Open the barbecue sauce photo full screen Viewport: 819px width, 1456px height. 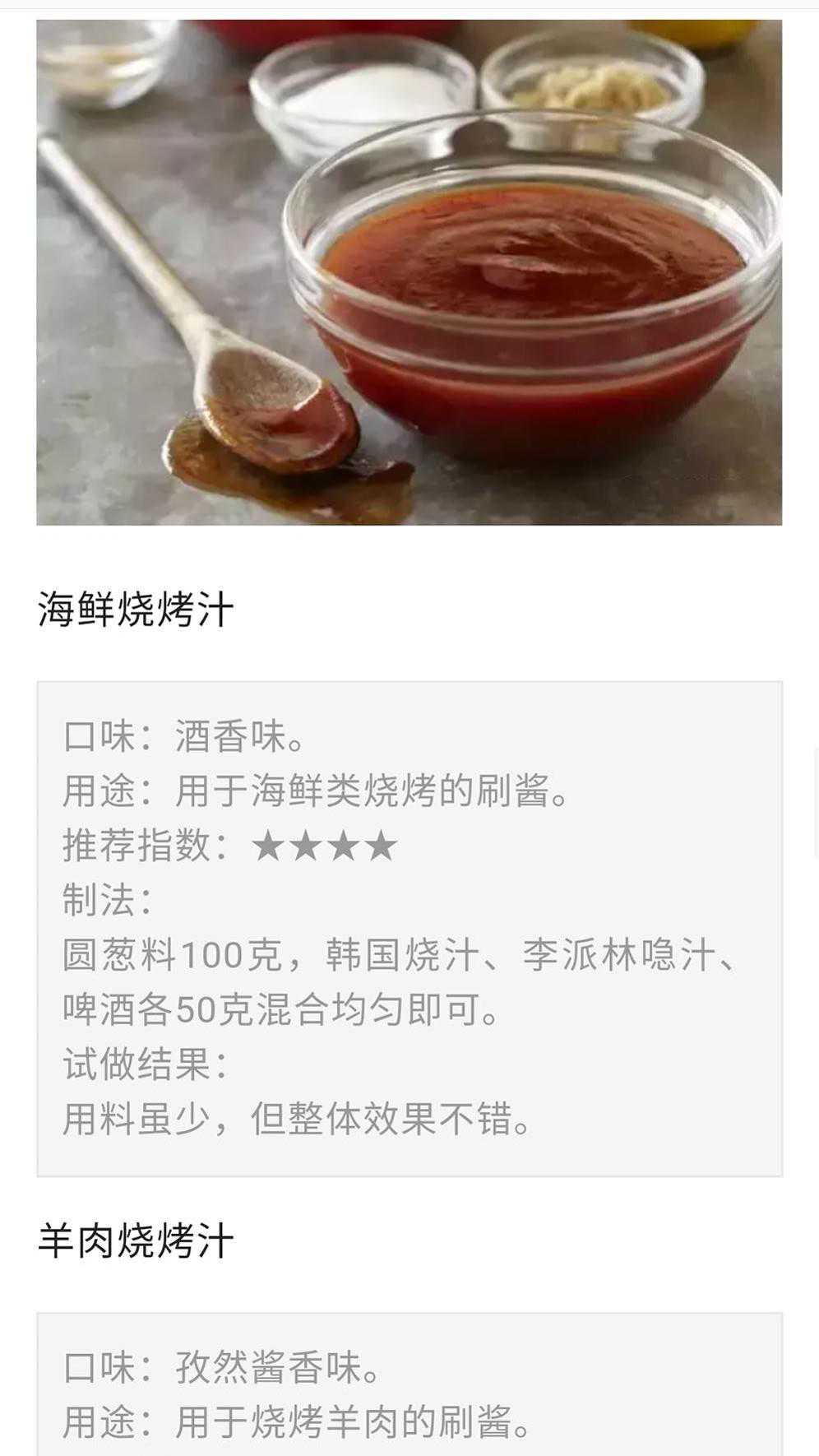pos(409,271)
